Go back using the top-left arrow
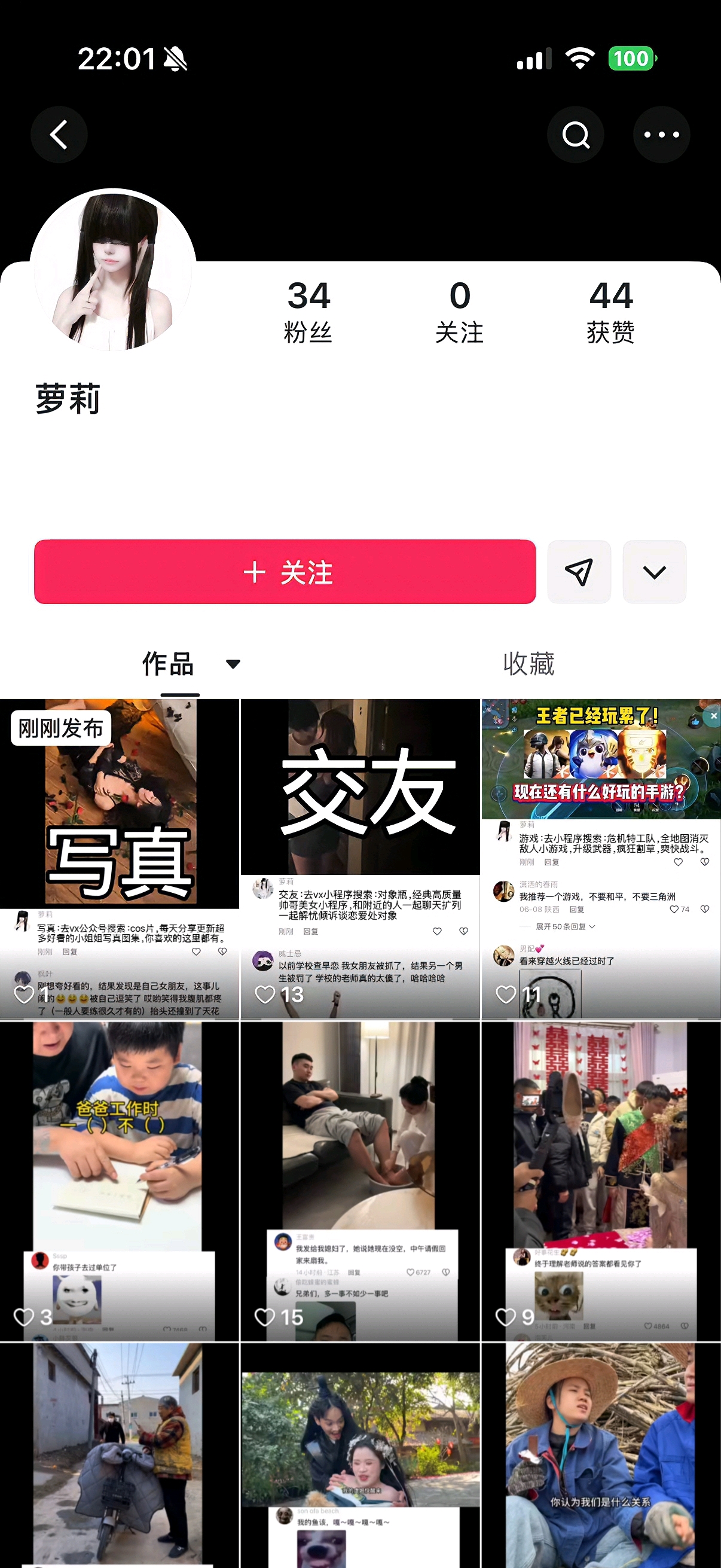The width and height of the screenshot is (721, 1568). [x=59, y=135]
